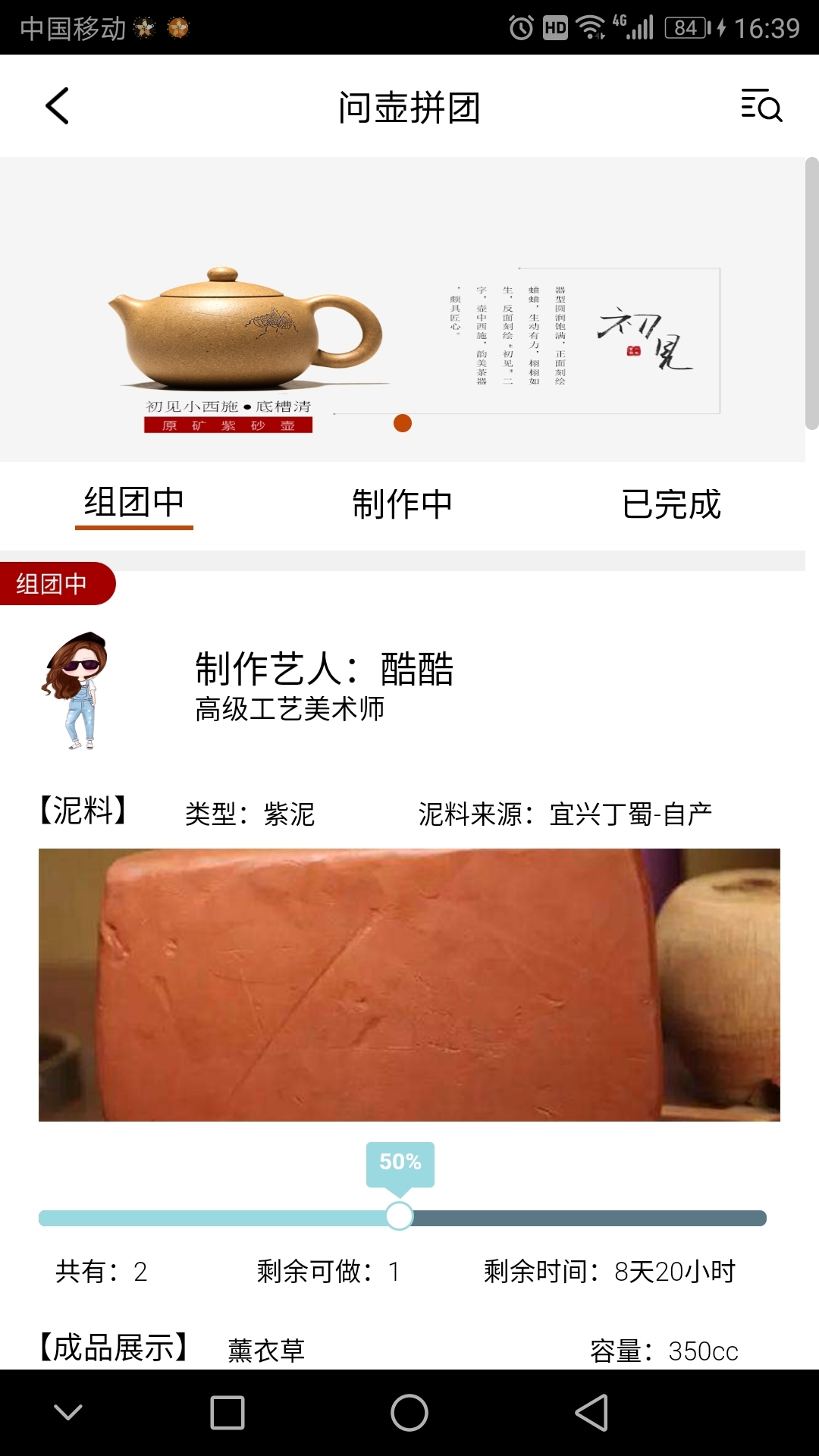Select the orange carousel indicator dot

[x=401, y=425]
